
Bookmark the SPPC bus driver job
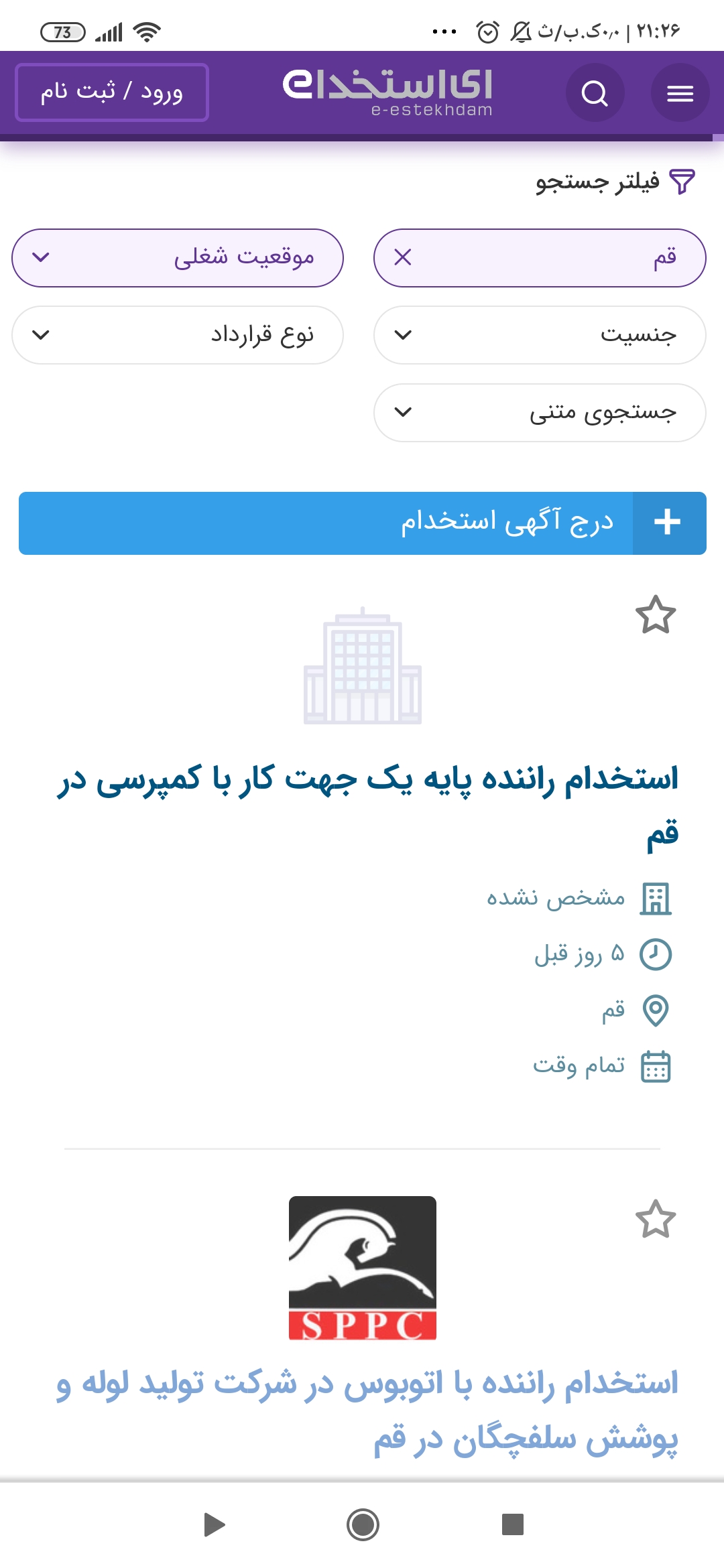[655, 1219]
